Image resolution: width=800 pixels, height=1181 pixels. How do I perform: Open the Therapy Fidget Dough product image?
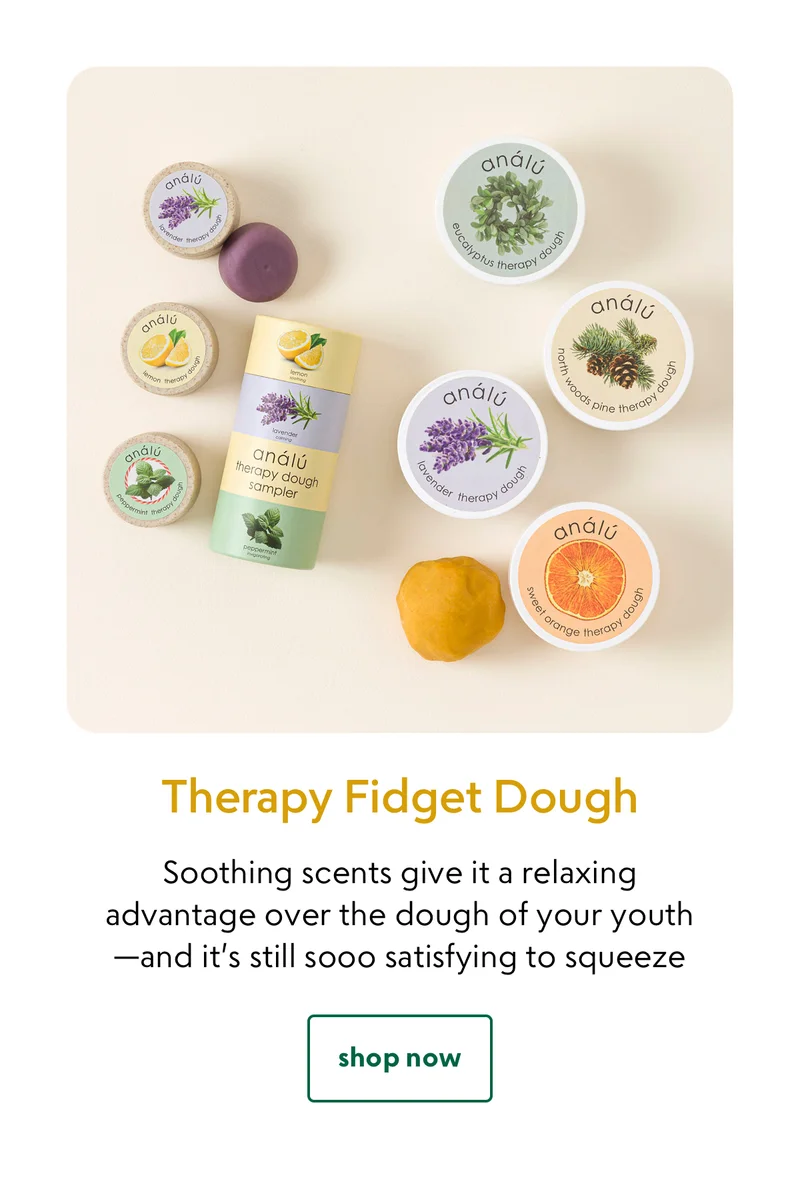(399, 399)
